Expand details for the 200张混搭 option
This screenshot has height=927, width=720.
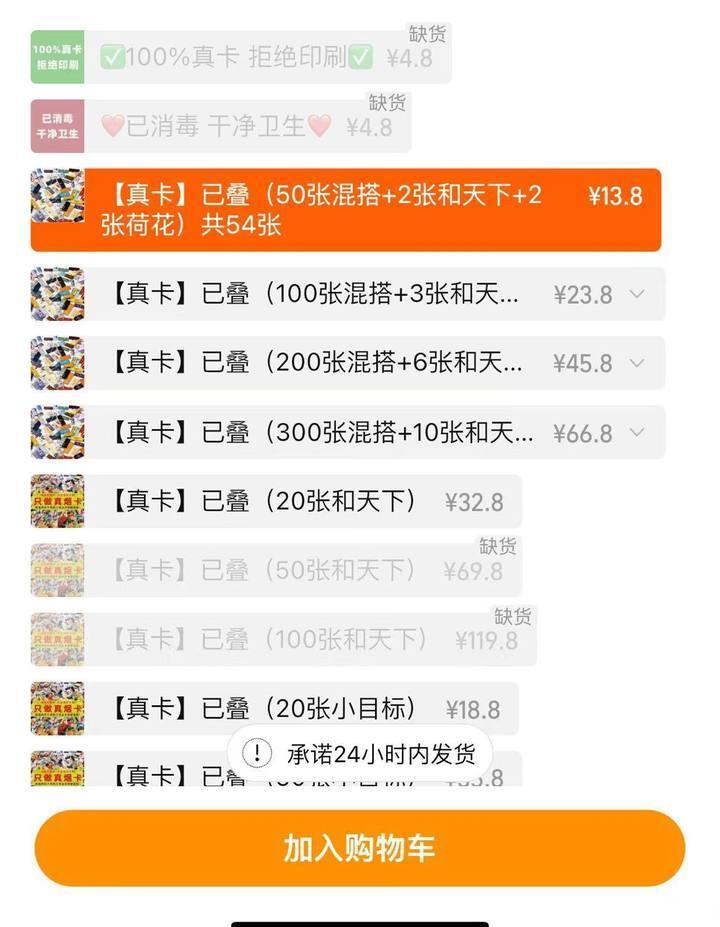pos(637,363)
